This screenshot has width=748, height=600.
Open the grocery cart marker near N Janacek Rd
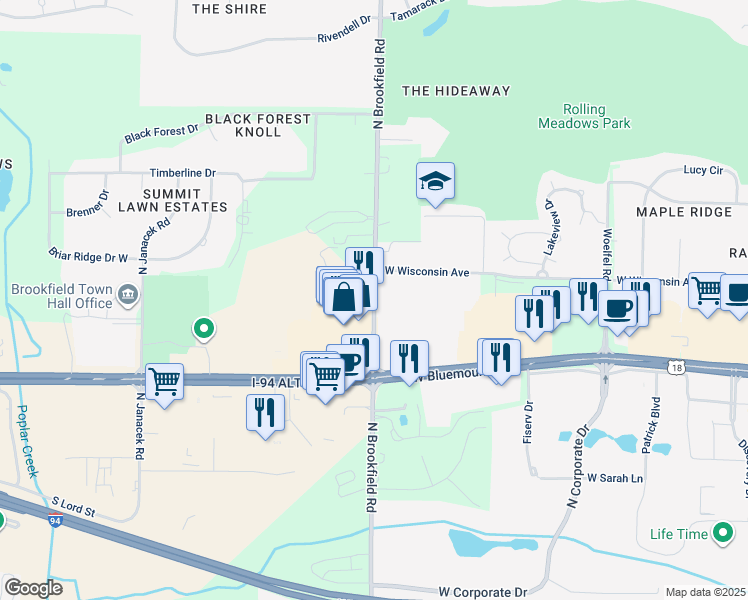(164, 381)
